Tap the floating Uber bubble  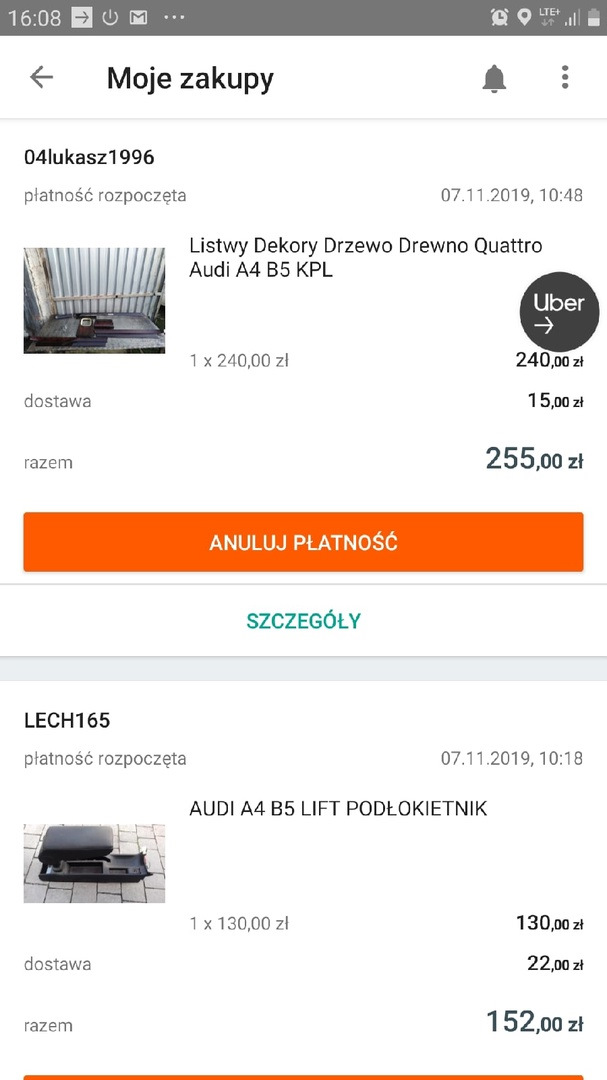559,312
